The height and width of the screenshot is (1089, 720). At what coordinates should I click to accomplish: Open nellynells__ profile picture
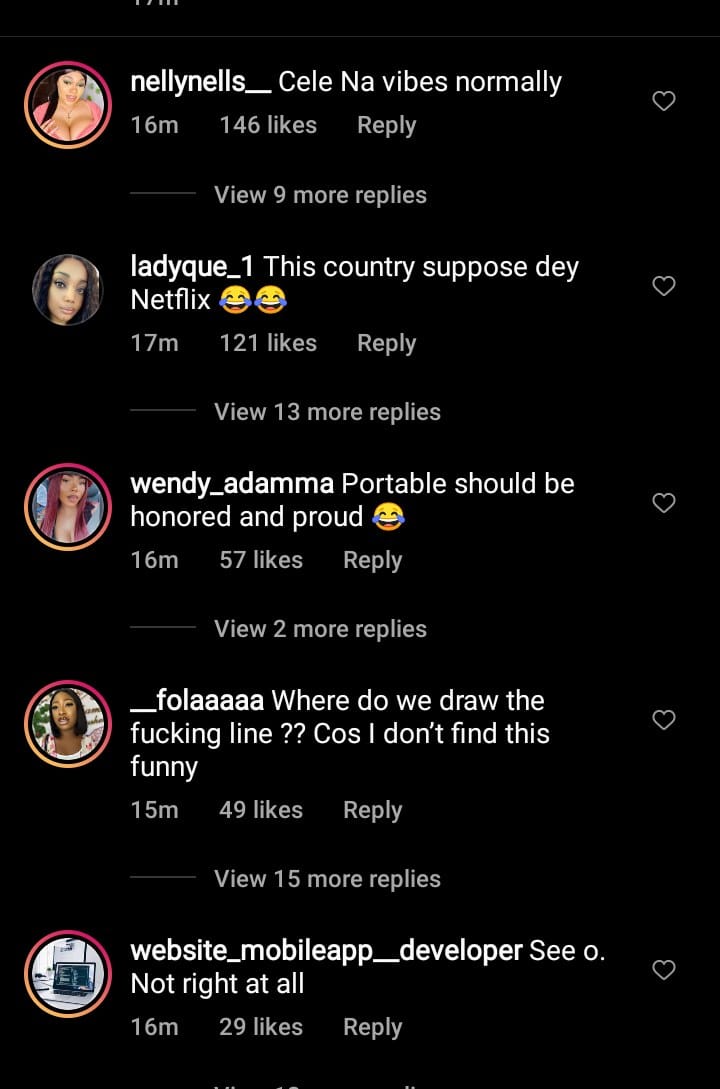tap(67, 105)
